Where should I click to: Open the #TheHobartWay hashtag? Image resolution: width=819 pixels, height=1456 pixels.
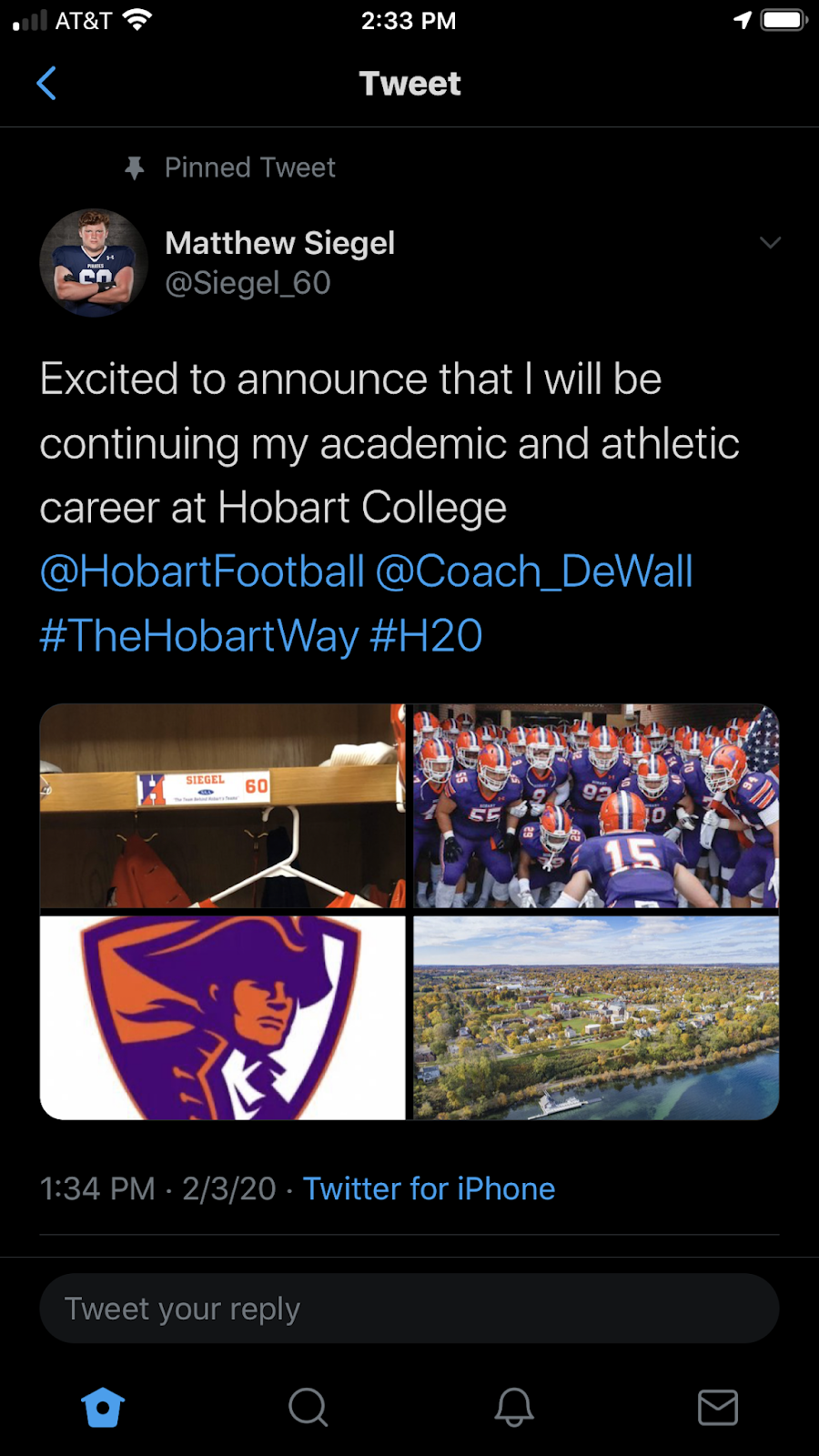click(x=199, y=635)
